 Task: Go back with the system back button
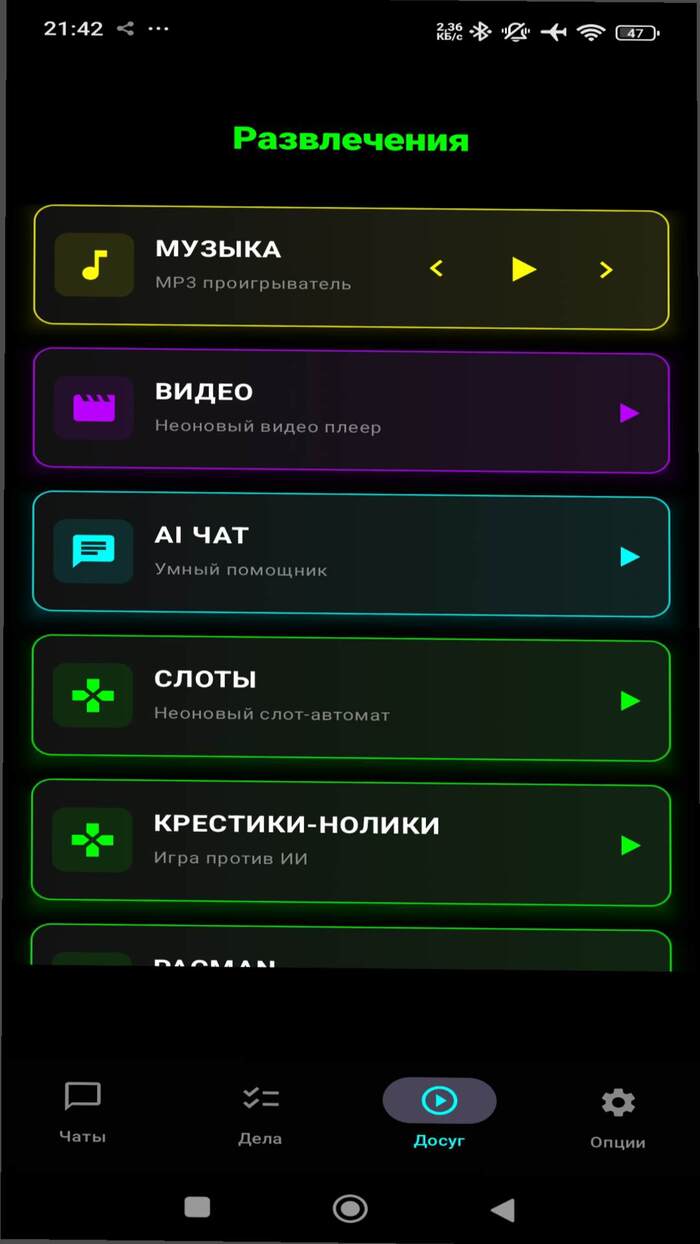point(503,1210)
